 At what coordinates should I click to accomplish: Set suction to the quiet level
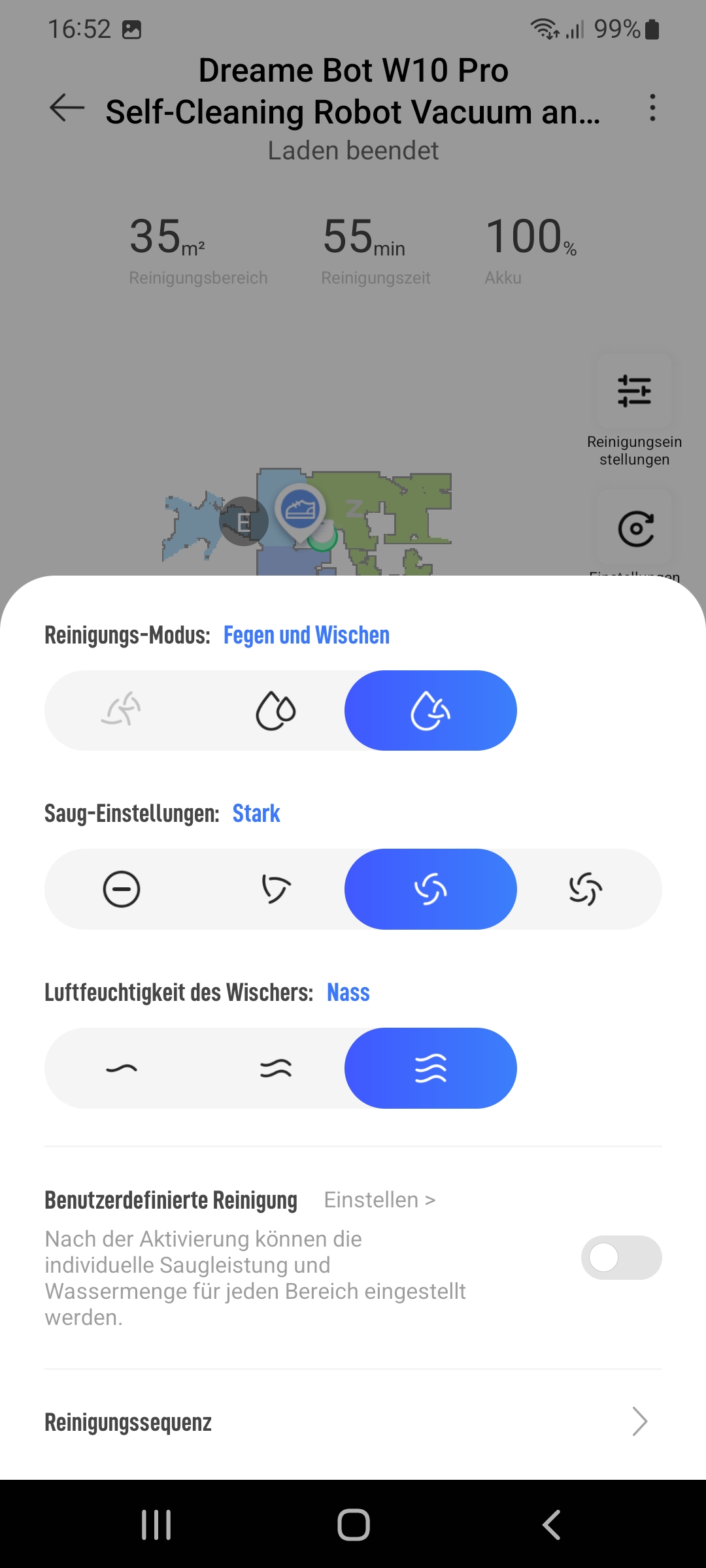click(x=122, y=889)
